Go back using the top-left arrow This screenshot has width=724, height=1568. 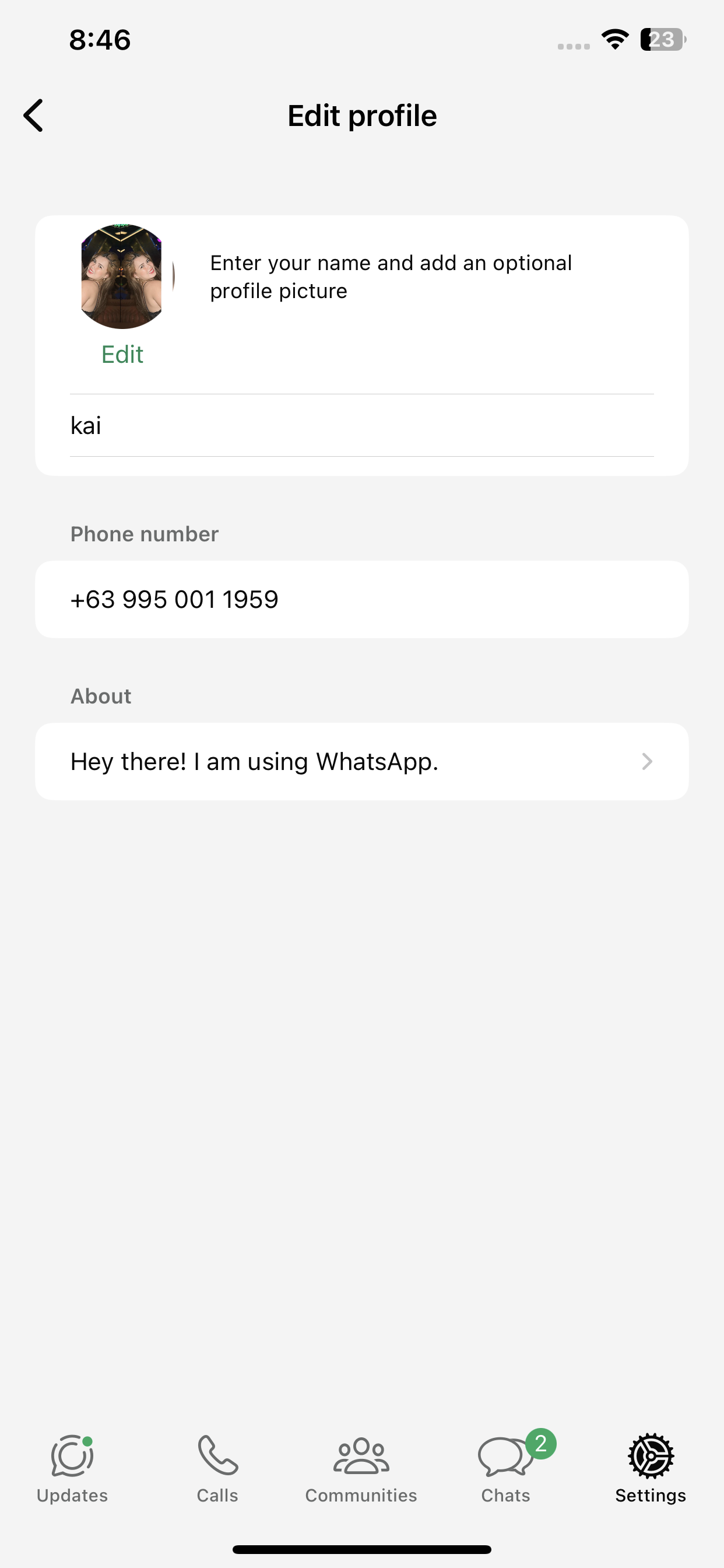(x=33, y=116)
